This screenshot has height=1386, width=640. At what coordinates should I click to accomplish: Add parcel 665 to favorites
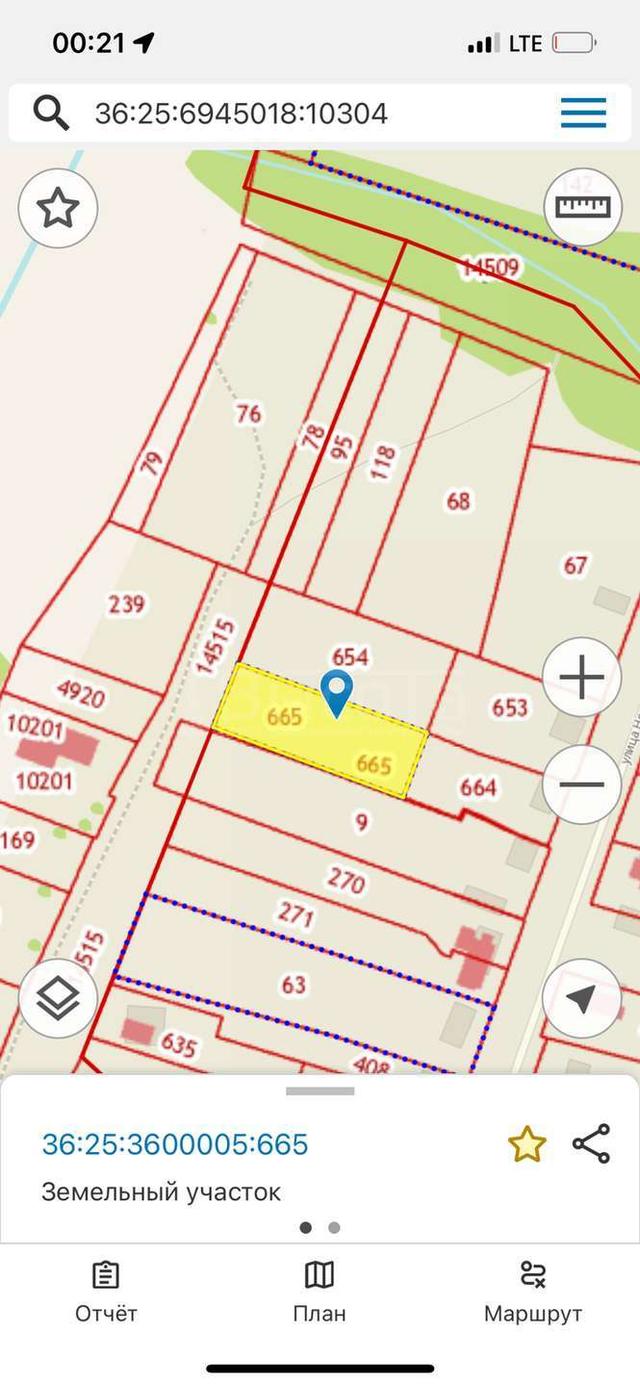[x=526, y=1144]
